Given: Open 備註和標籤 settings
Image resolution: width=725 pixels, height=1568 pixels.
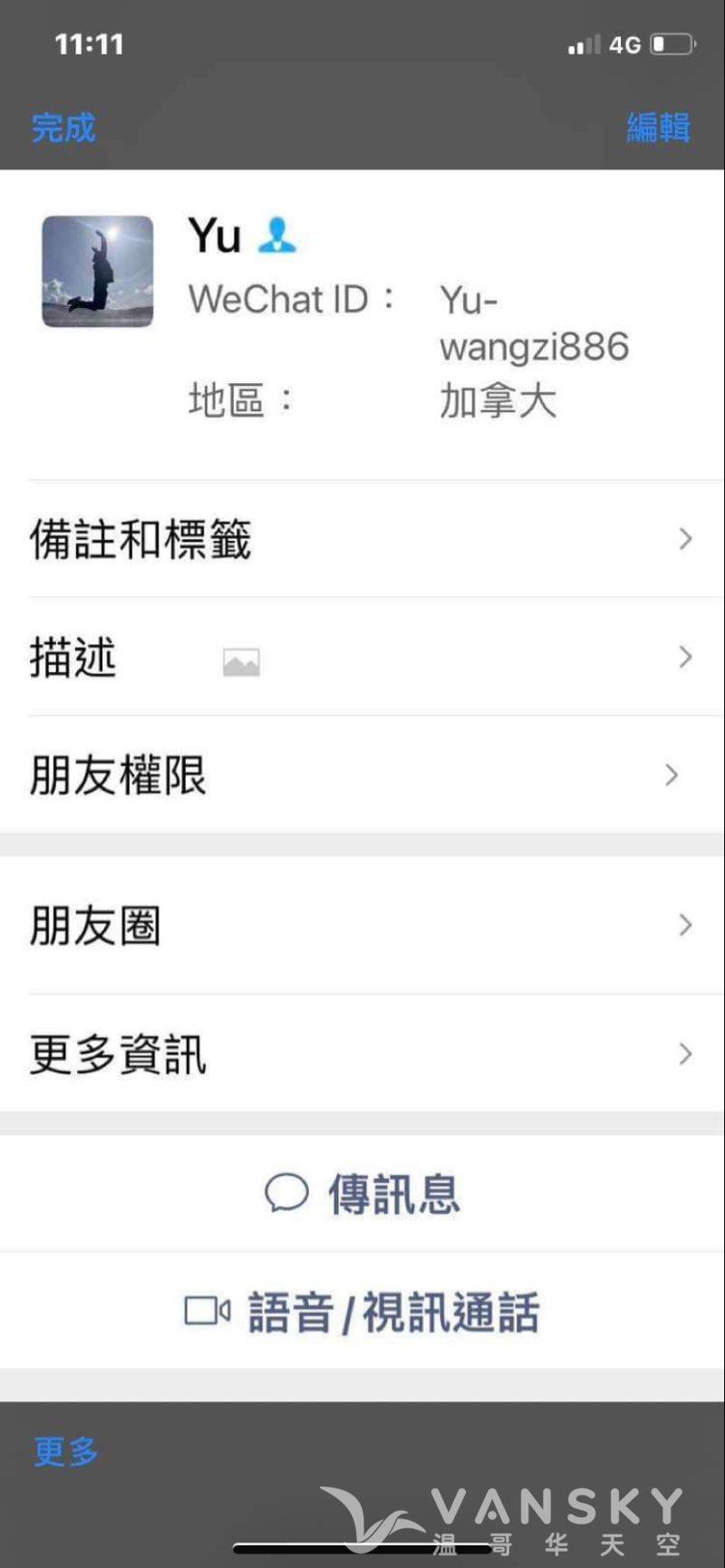Looking at the screenshot, I should (x=362, y=540).
